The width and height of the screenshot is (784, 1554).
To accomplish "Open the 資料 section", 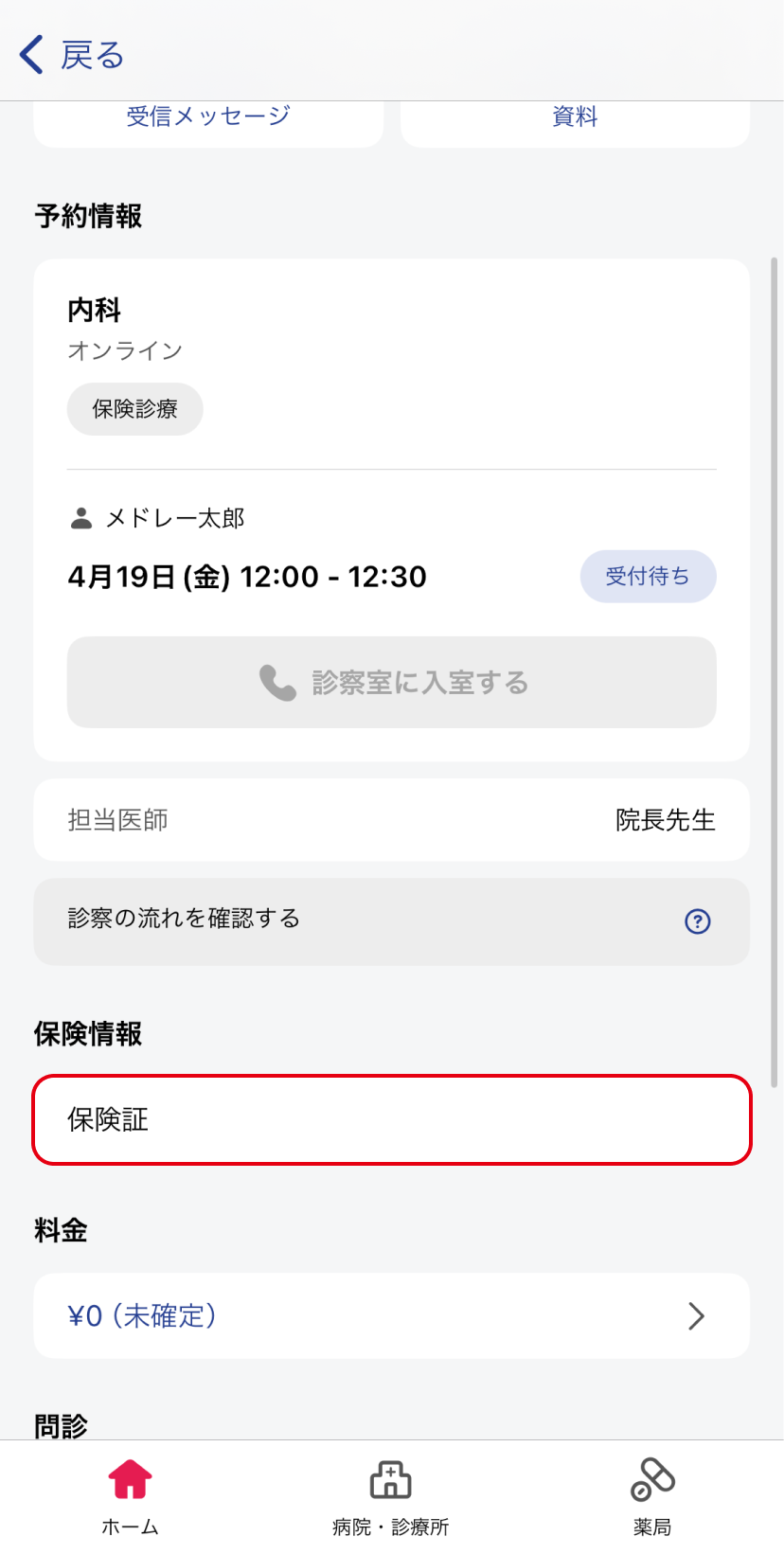I will tap(576, 123).
